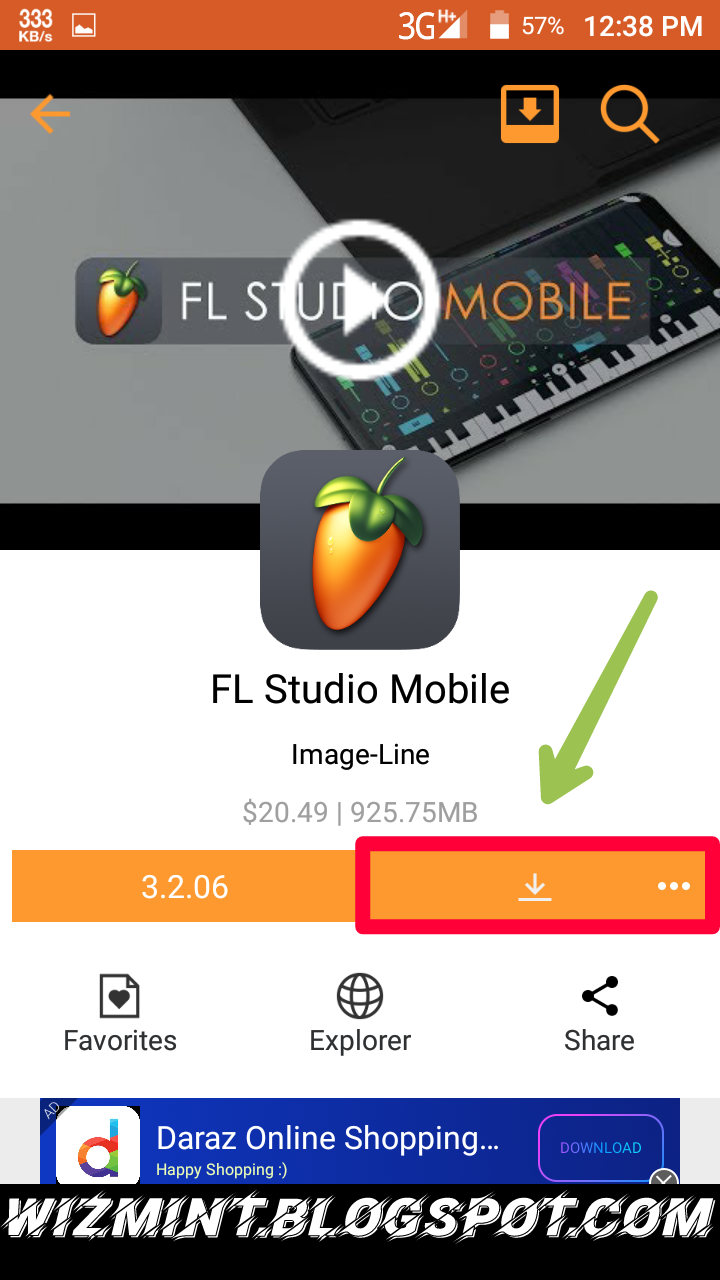This screenshot has height=1280, width=720.
Task: Open the downloads manager icon
Action: coord(530,114)
